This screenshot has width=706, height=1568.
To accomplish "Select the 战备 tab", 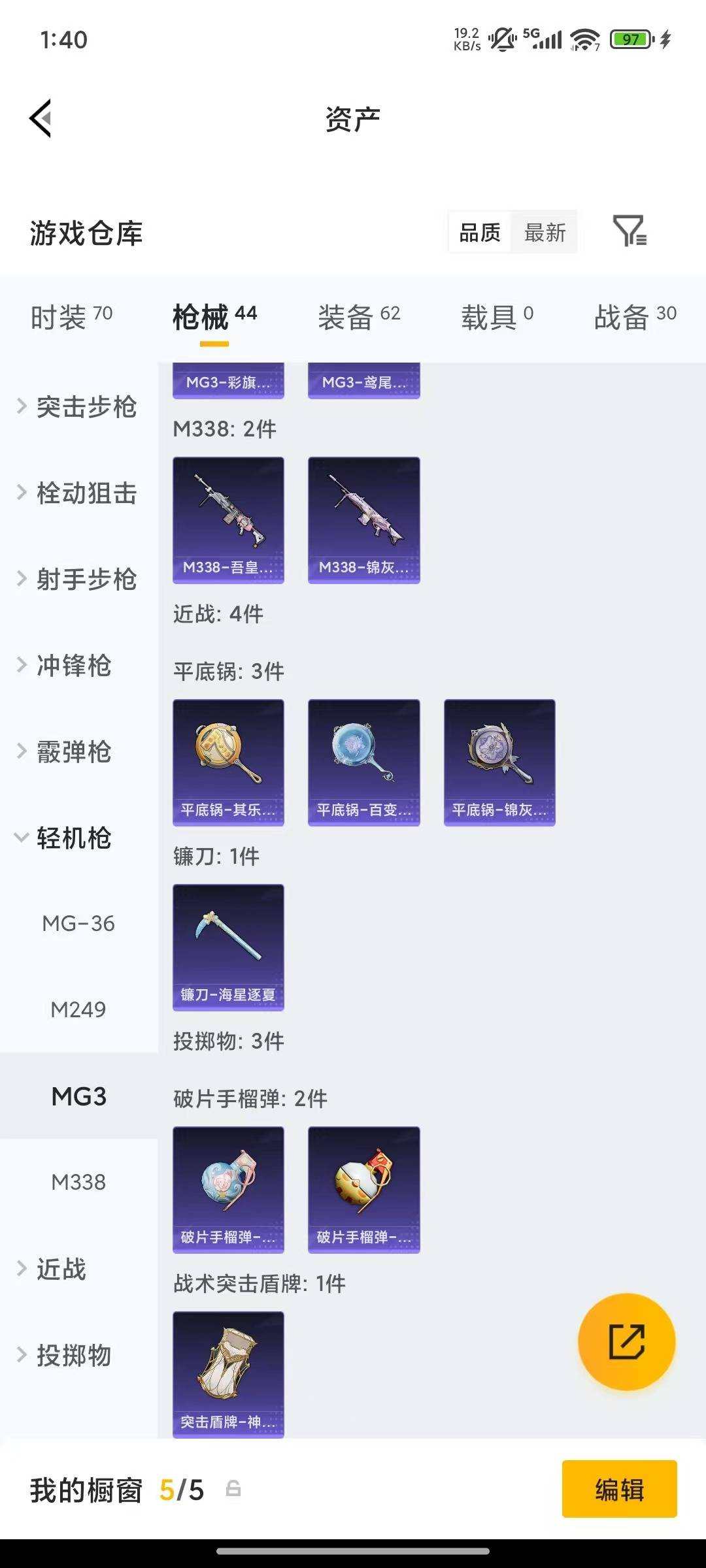I will coord(635,318).
